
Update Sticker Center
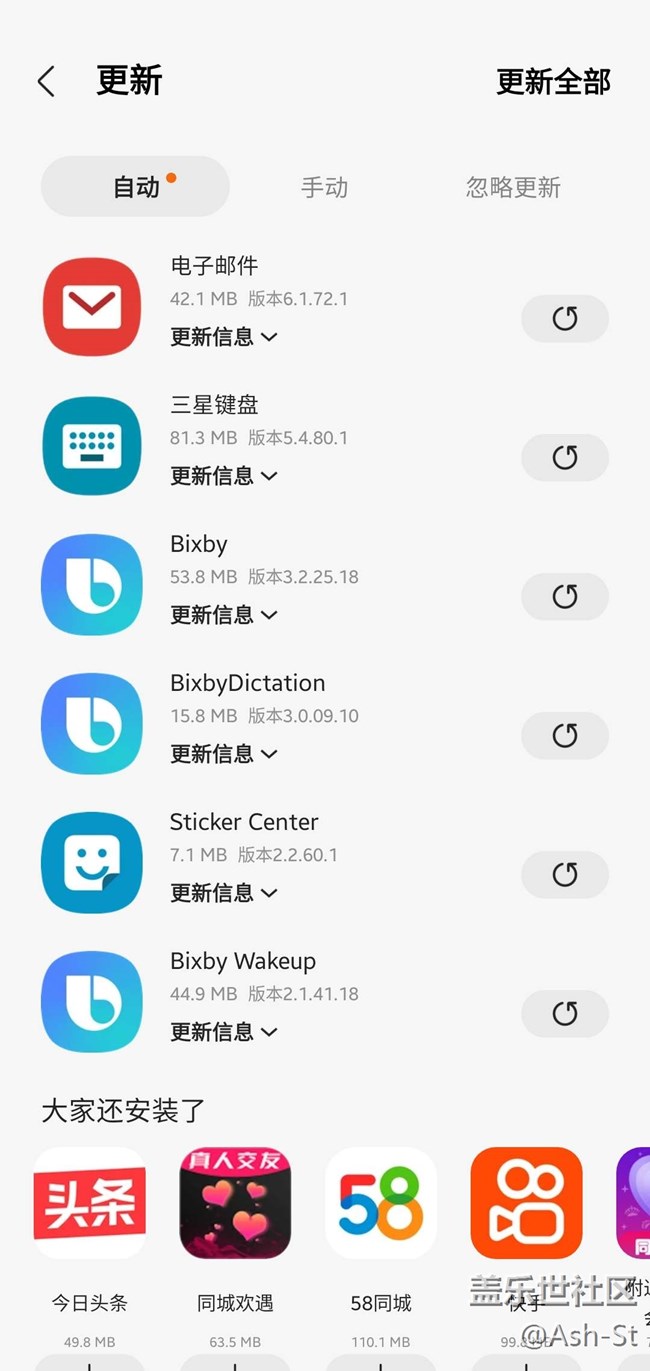565,875
